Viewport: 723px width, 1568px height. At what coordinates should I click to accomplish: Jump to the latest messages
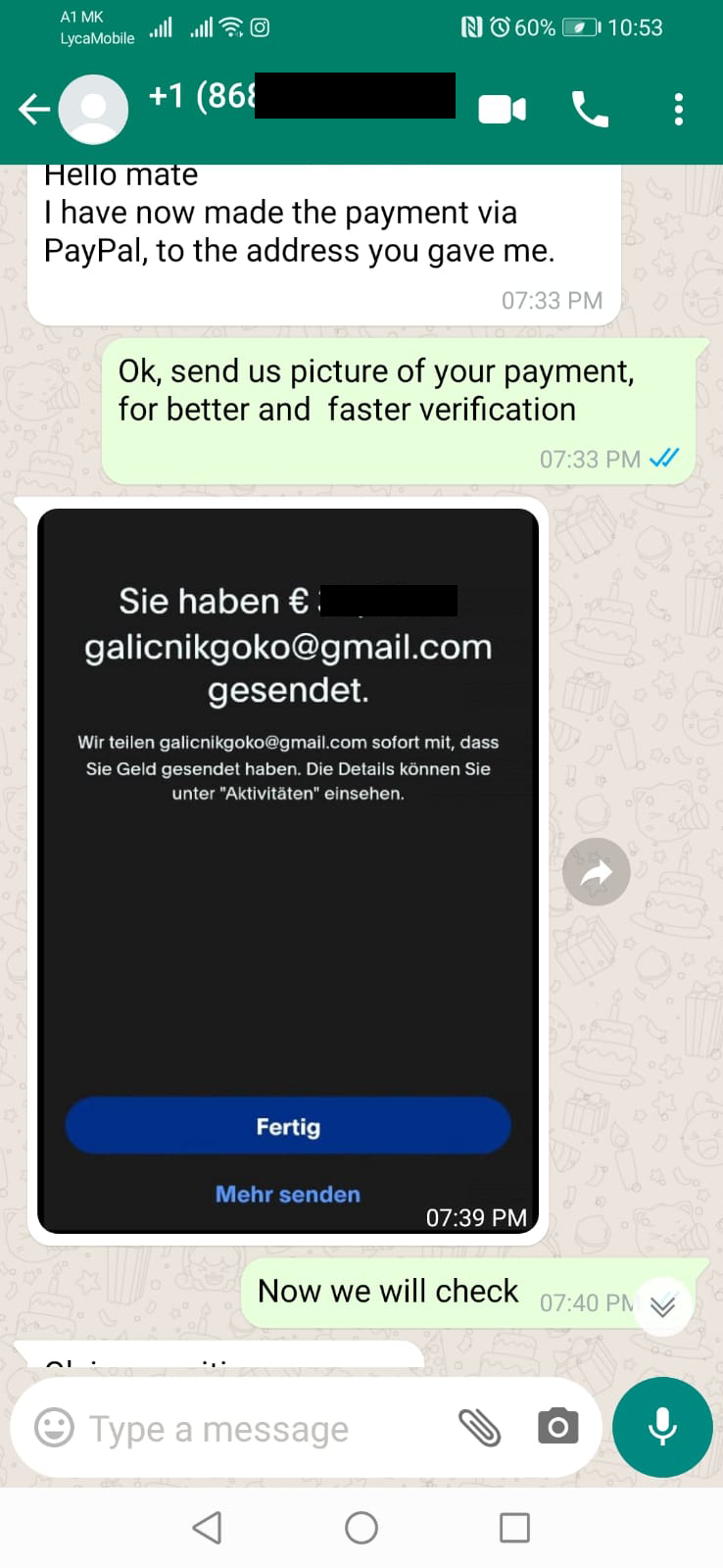click(663, 1305)
